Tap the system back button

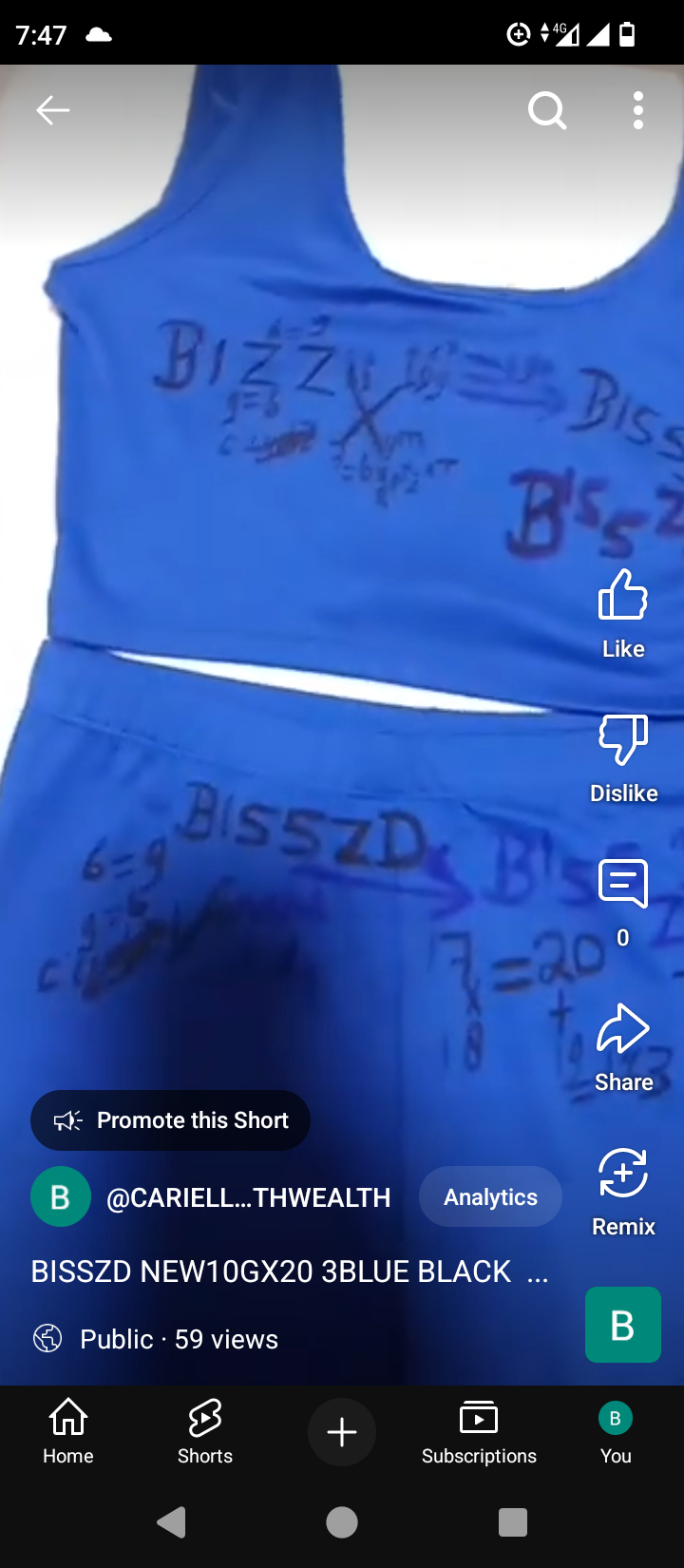171,1522
